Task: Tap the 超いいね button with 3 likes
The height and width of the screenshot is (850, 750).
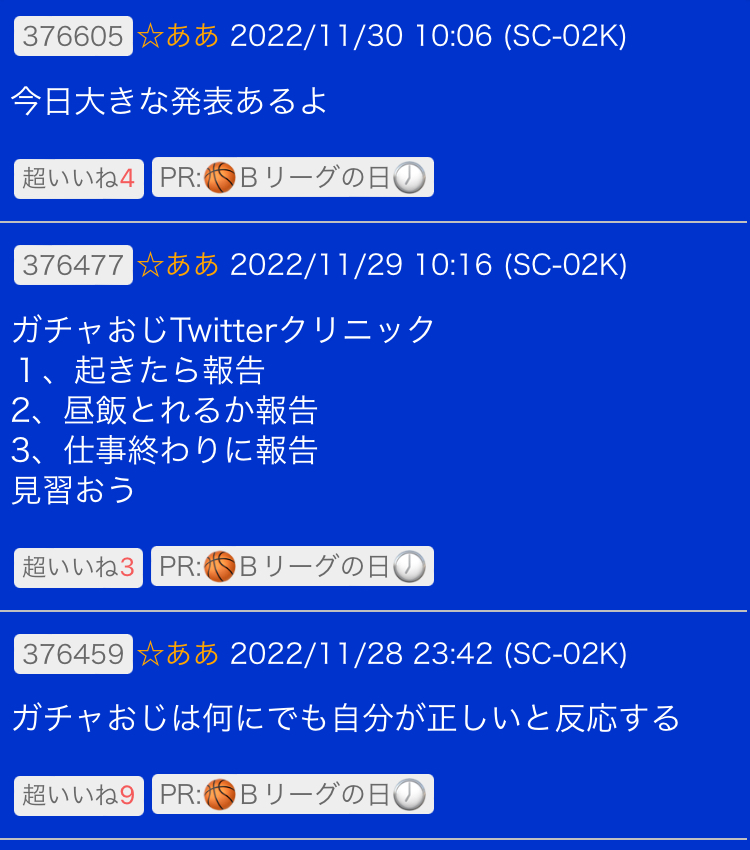Action: pyautogui.click(x=78, y=567)
